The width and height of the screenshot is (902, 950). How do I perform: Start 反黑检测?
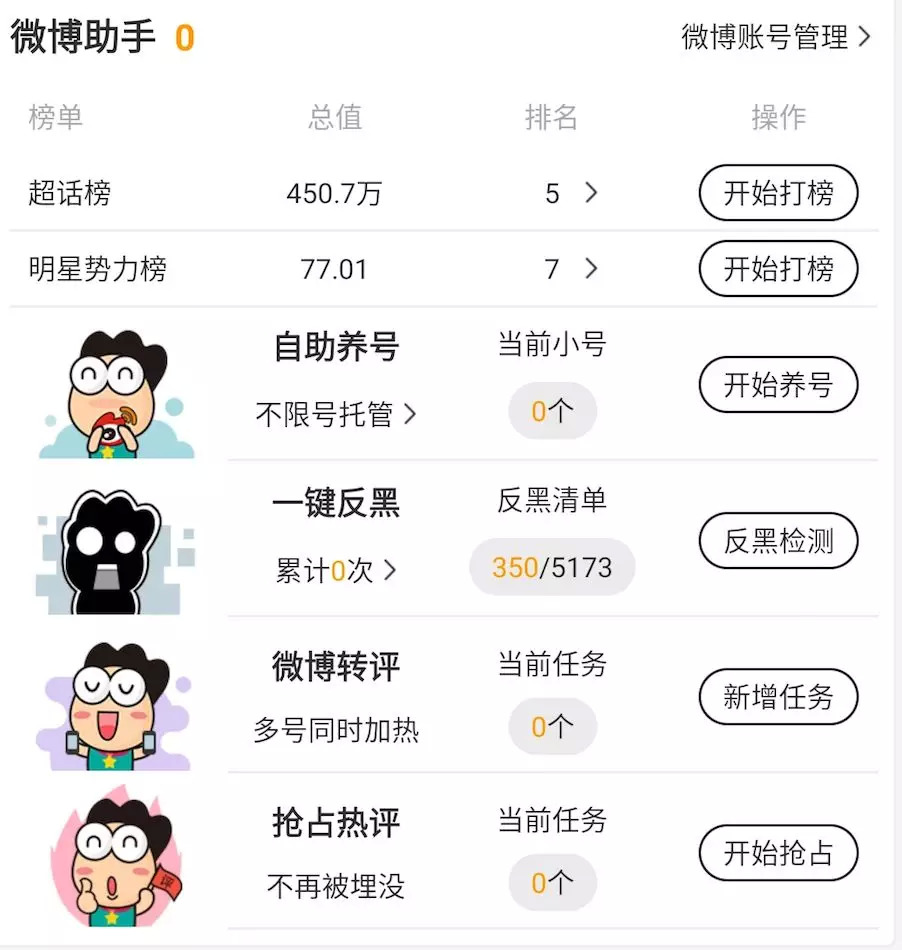777,541
